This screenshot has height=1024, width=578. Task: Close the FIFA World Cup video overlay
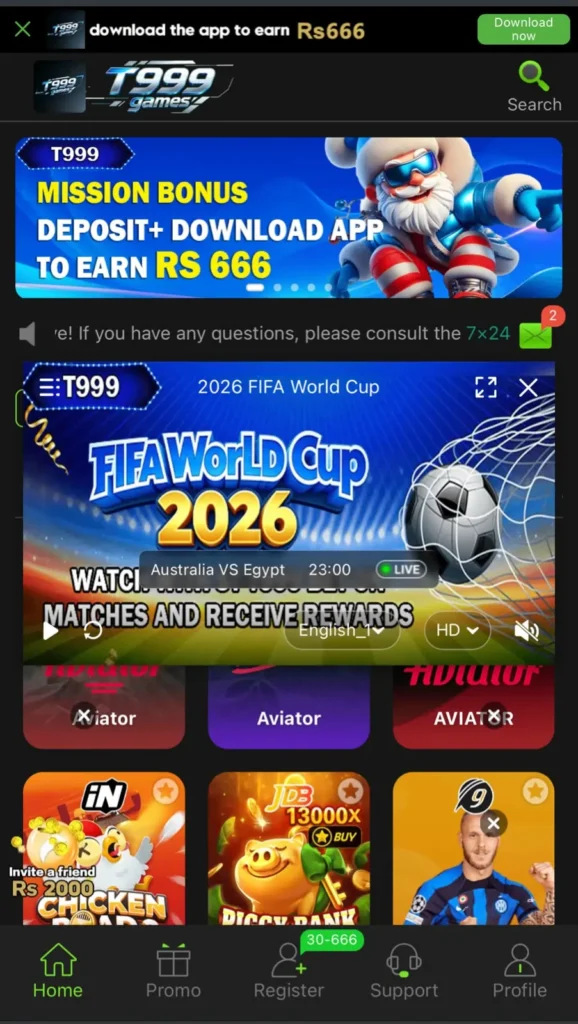click(528, 388)
